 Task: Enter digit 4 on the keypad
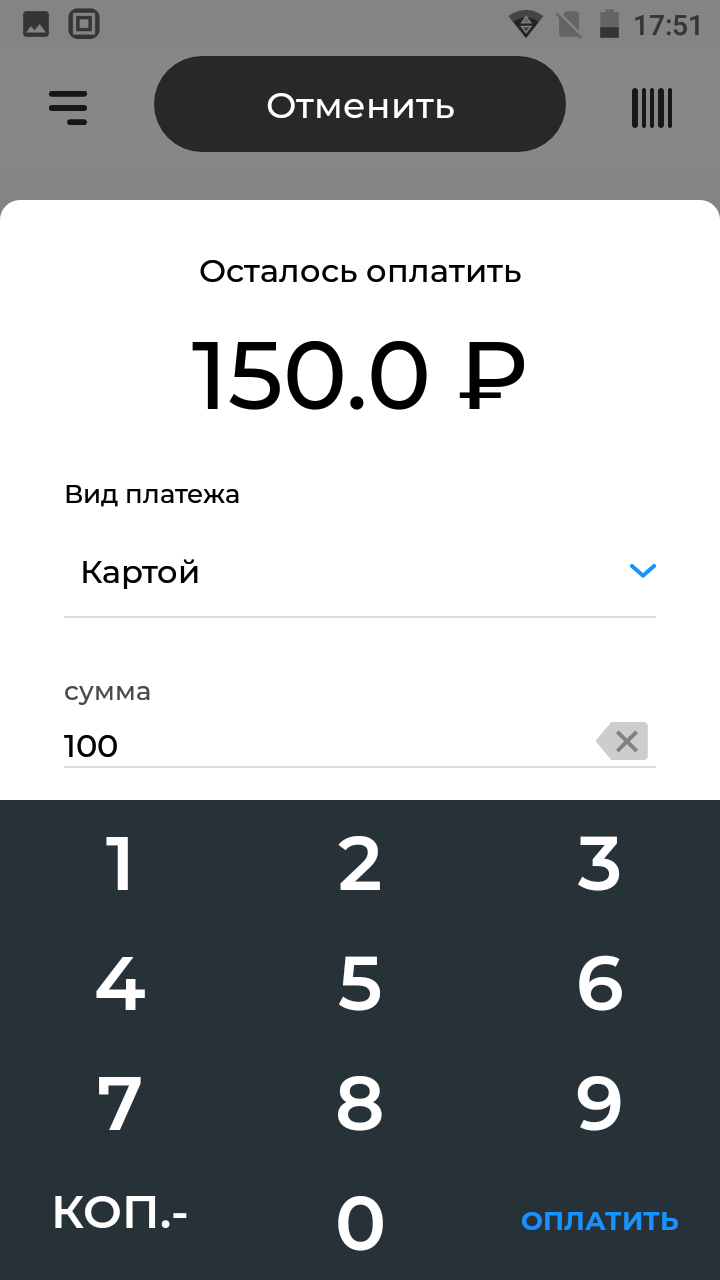point(120,984)
